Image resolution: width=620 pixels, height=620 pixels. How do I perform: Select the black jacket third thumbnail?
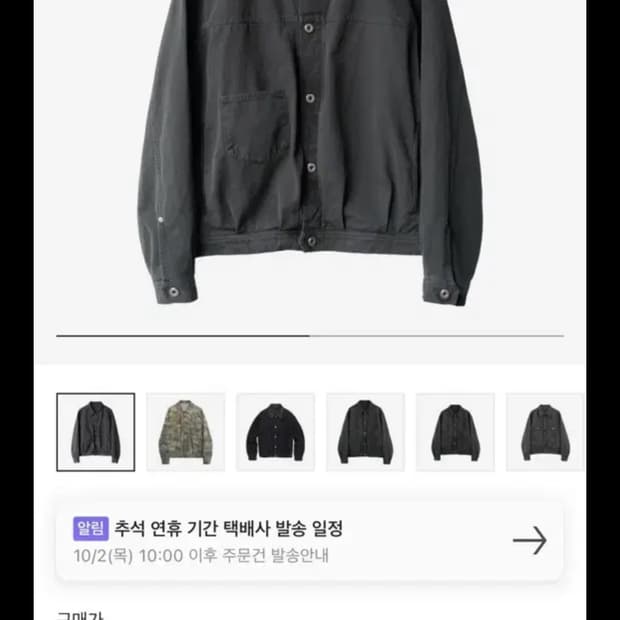coord(276,432)
